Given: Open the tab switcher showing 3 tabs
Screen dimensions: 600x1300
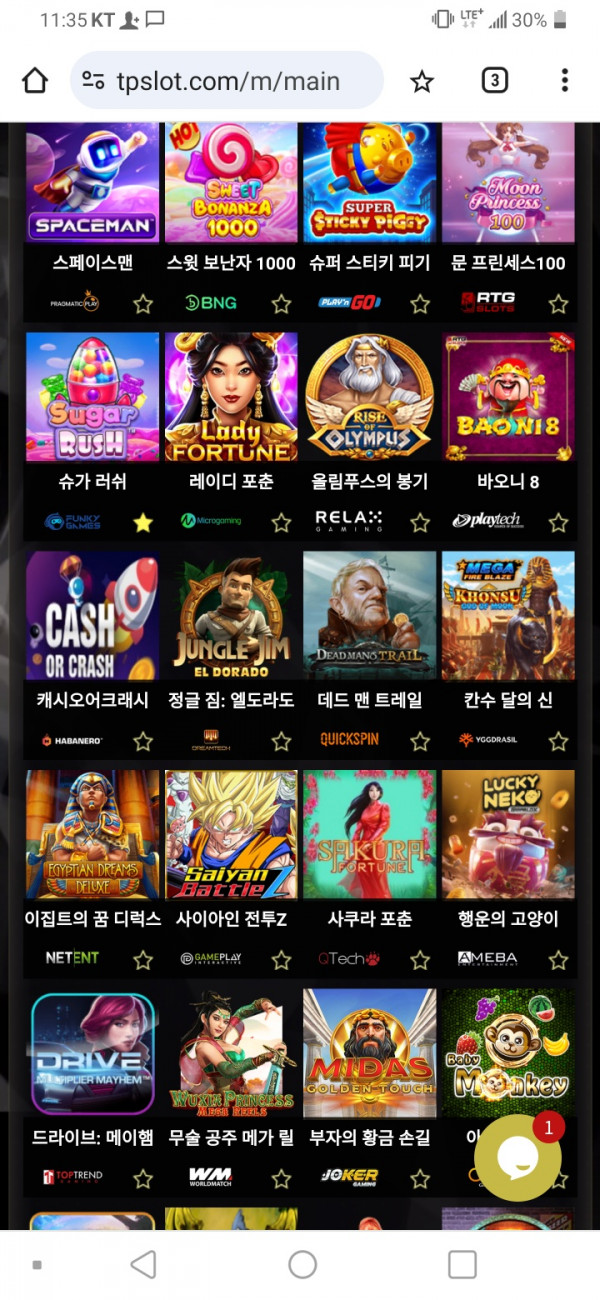Looking at the screenshot, I should point(494,81).
